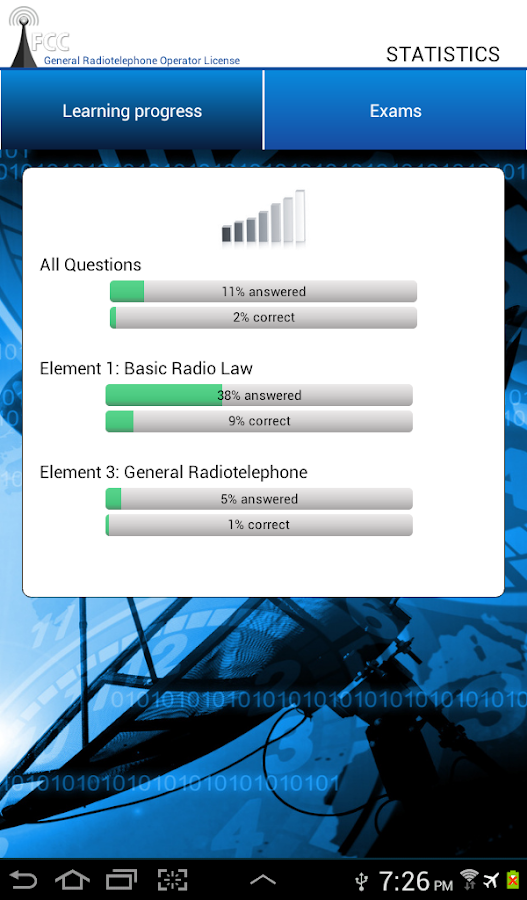Switch to the Learning progress tab
527x900 pixels.
point(131,110)
